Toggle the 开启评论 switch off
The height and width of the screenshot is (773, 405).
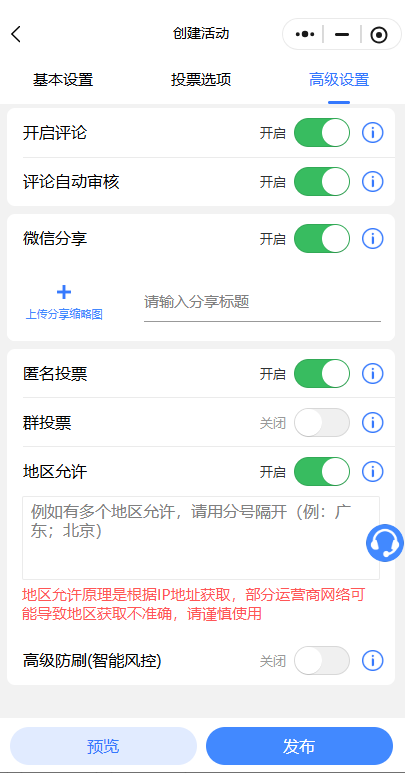pyautogui.click(x=322, y=133)
